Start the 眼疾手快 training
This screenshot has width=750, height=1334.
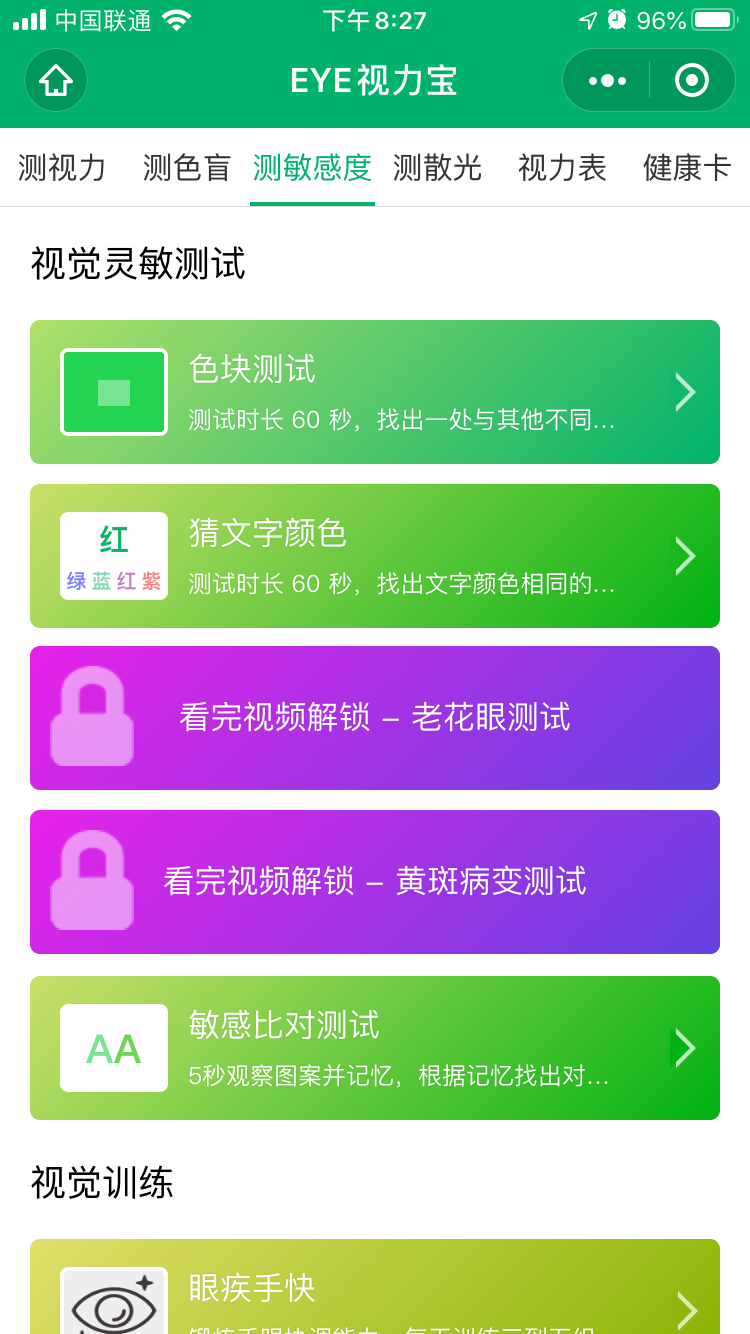375,1287
